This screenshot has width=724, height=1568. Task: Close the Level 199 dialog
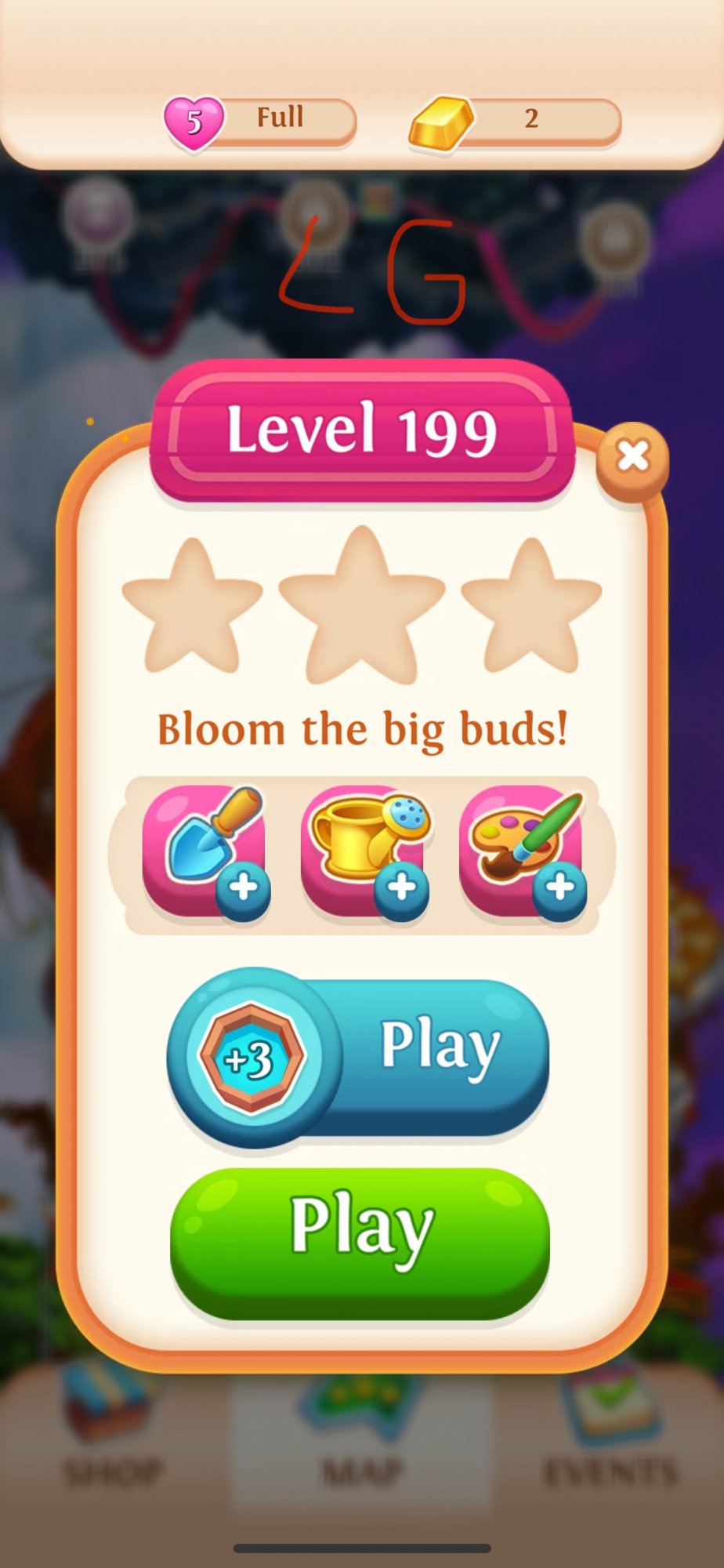pos(632,457)
